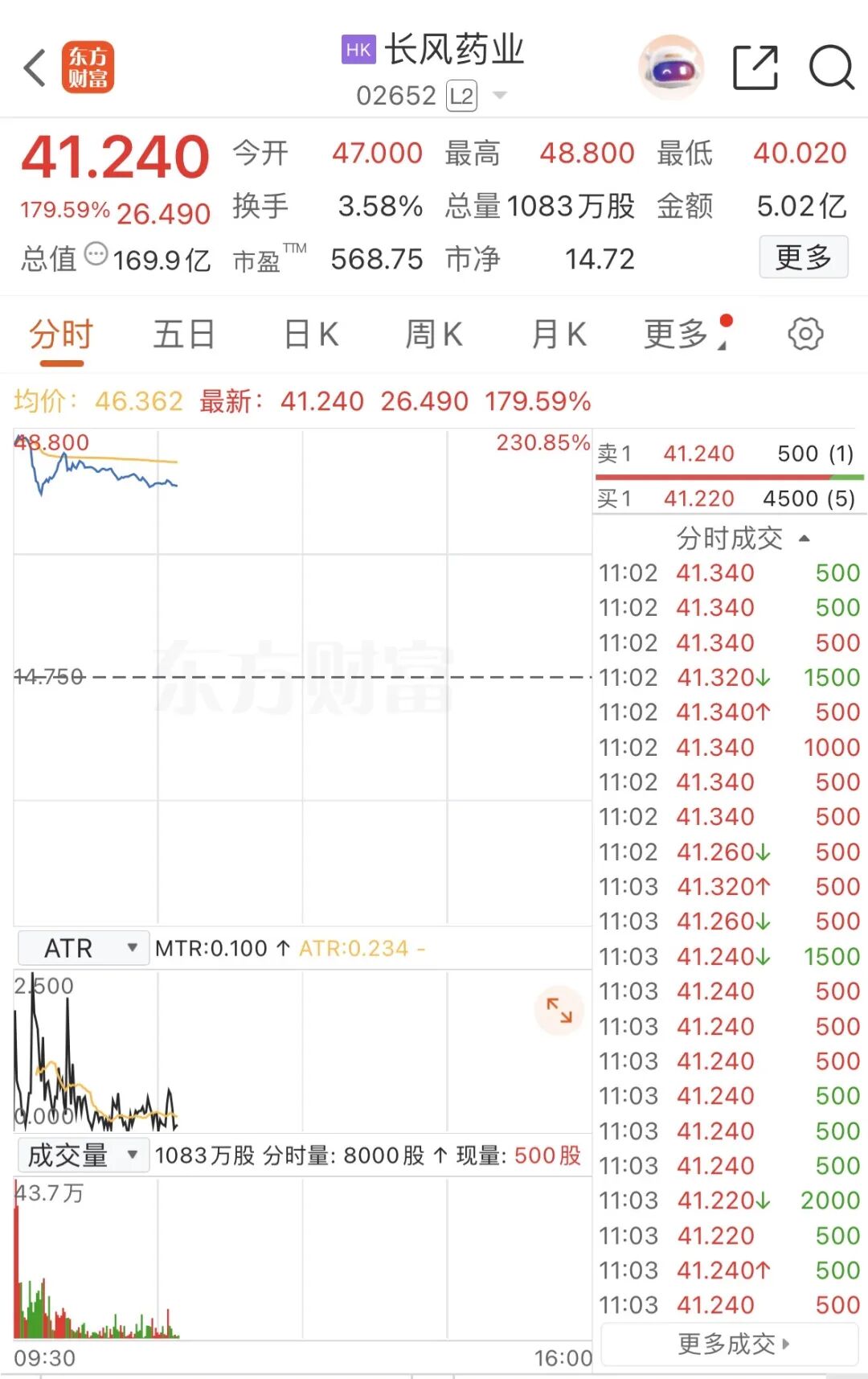Select the 分时 chart tab
The image size is (868, 1379).
pos(61,334)
